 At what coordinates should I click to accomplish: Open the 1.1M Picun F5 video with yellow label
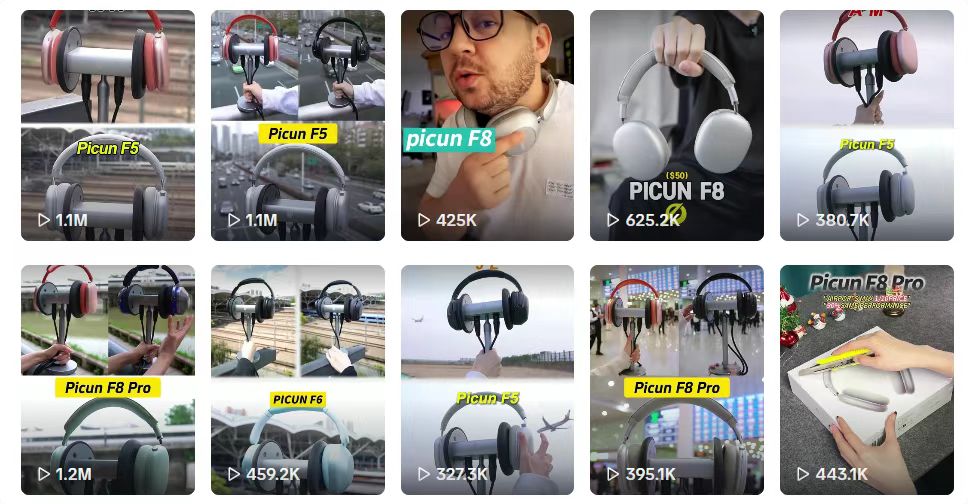(297, 125)
